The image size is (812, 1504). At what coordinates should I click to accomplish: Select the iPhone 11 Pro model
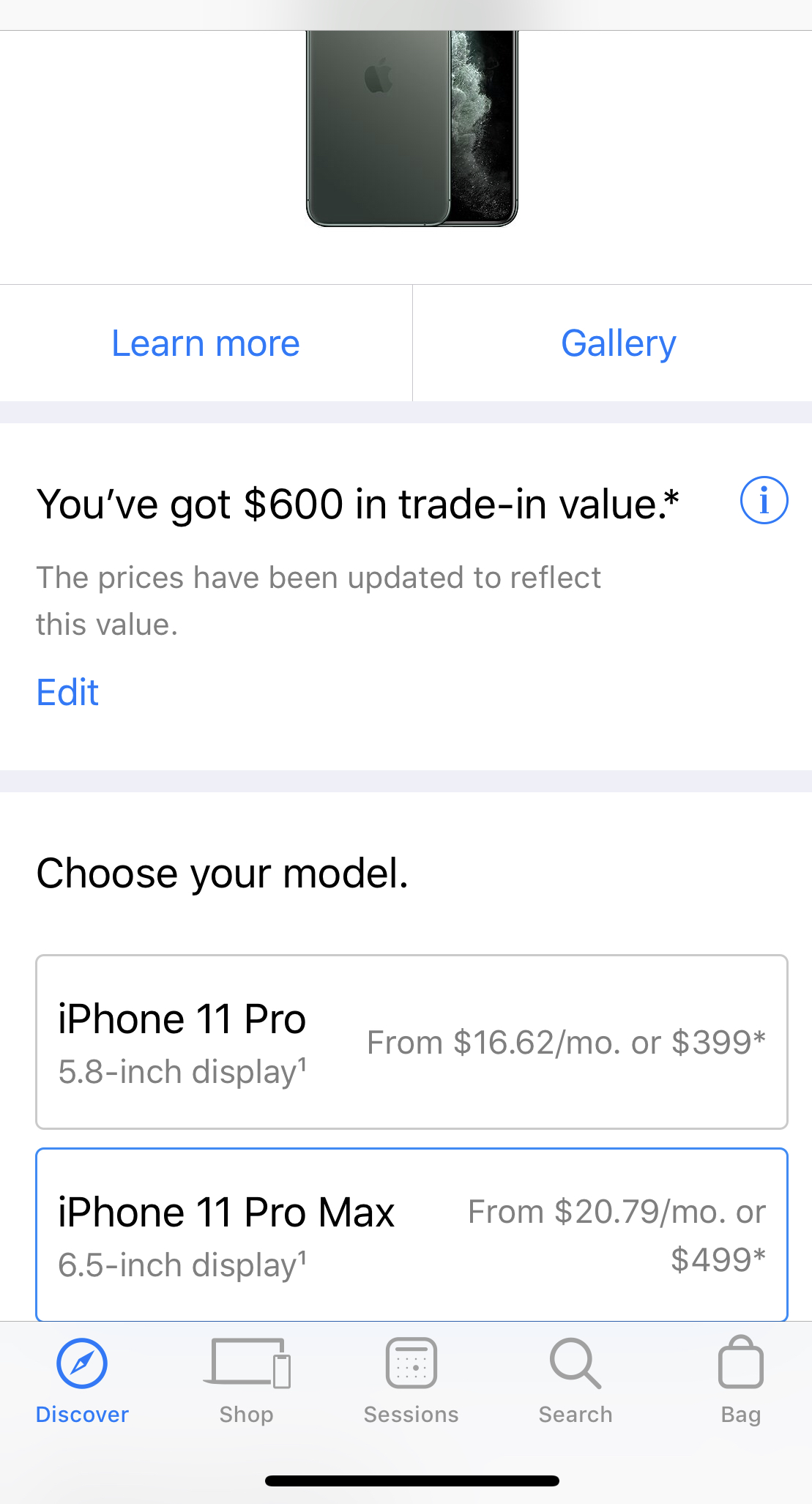(x=411, y=1041)
